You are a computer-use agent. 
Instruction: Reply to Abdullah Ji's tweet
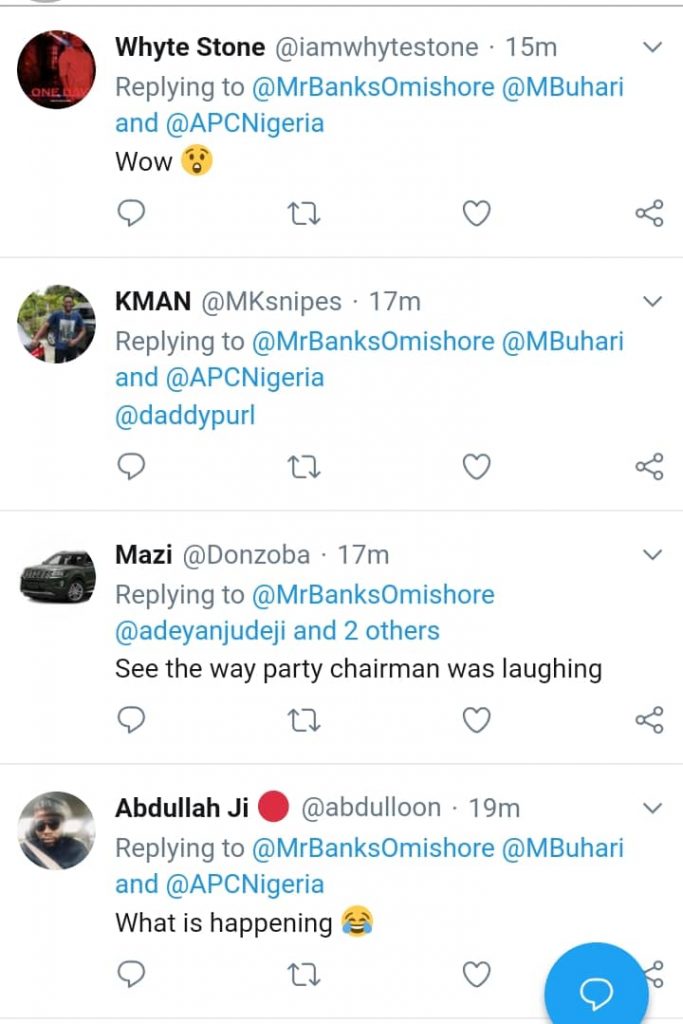click(131, 973)
